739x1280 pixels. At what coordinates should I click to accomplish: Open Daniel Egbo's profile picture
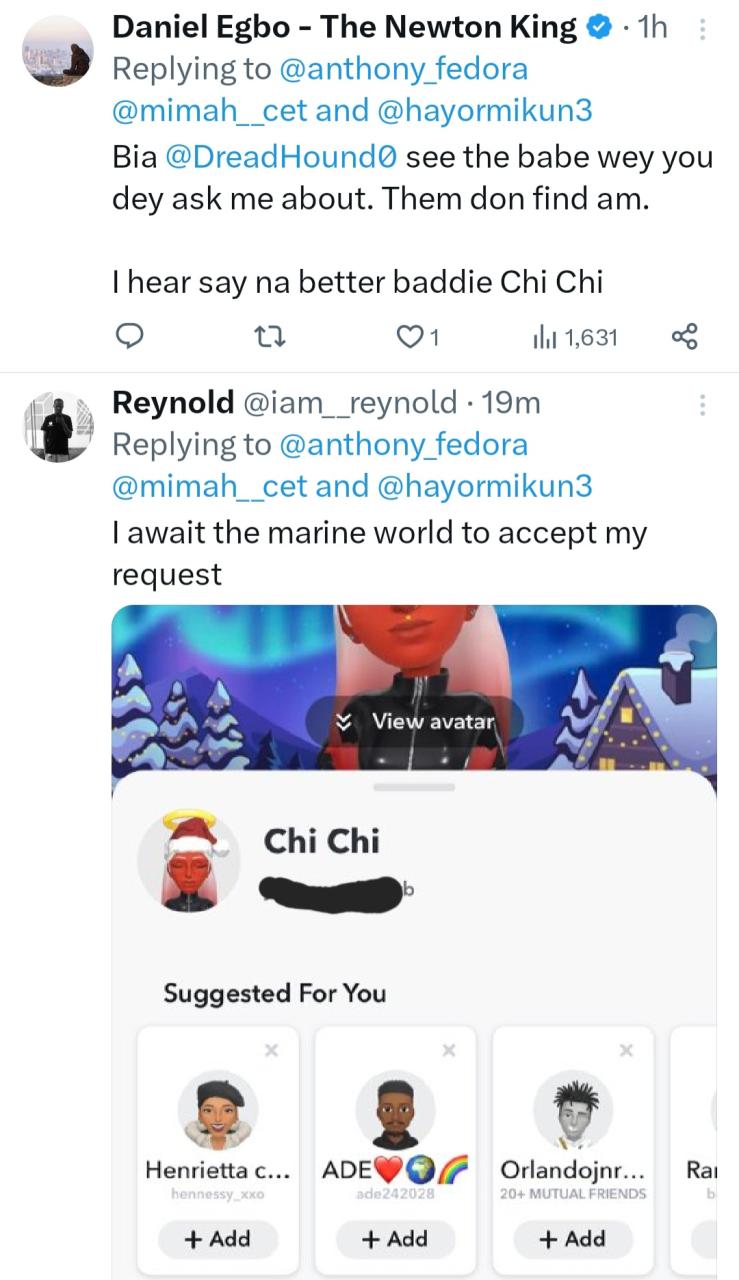pyautogui.click(x=58, y=51)
